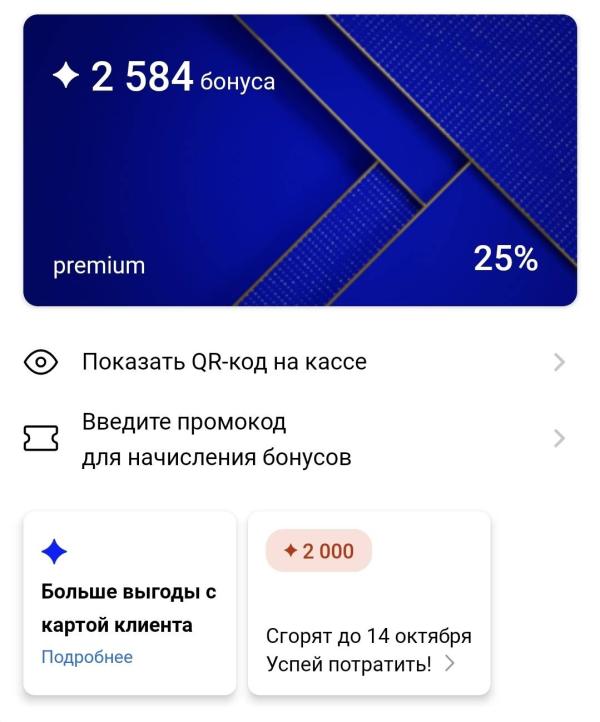
Task: Open the 2 000 bonuses expiring card
Action: [x=368, y=603]
